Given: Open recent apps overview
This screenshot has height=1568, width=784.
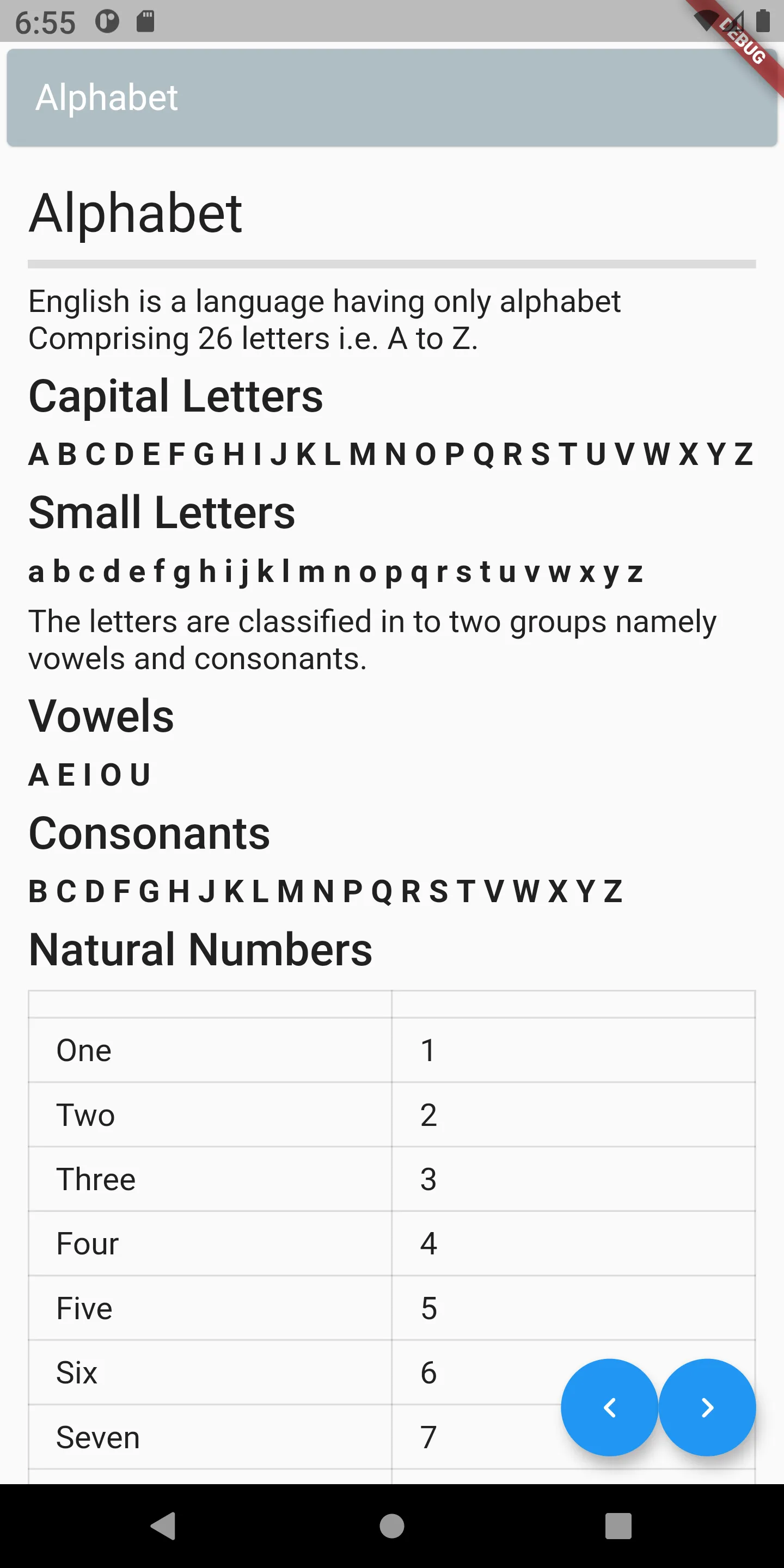Looking at the screenshot, I should 618,1526.
